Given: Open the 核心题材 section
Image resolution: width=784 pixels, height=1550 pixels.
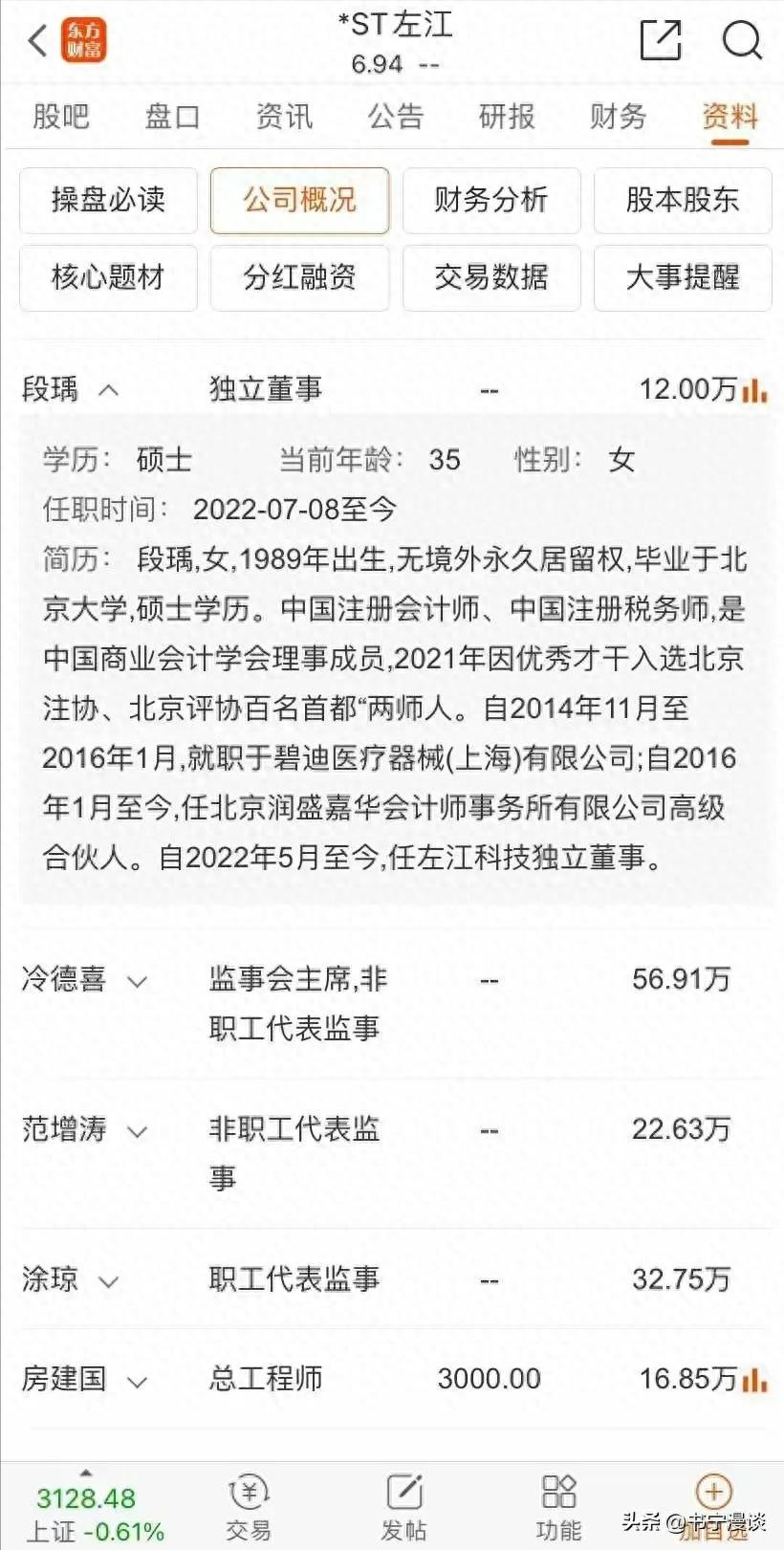Looking at the screenshot, I should pos(108,277).
